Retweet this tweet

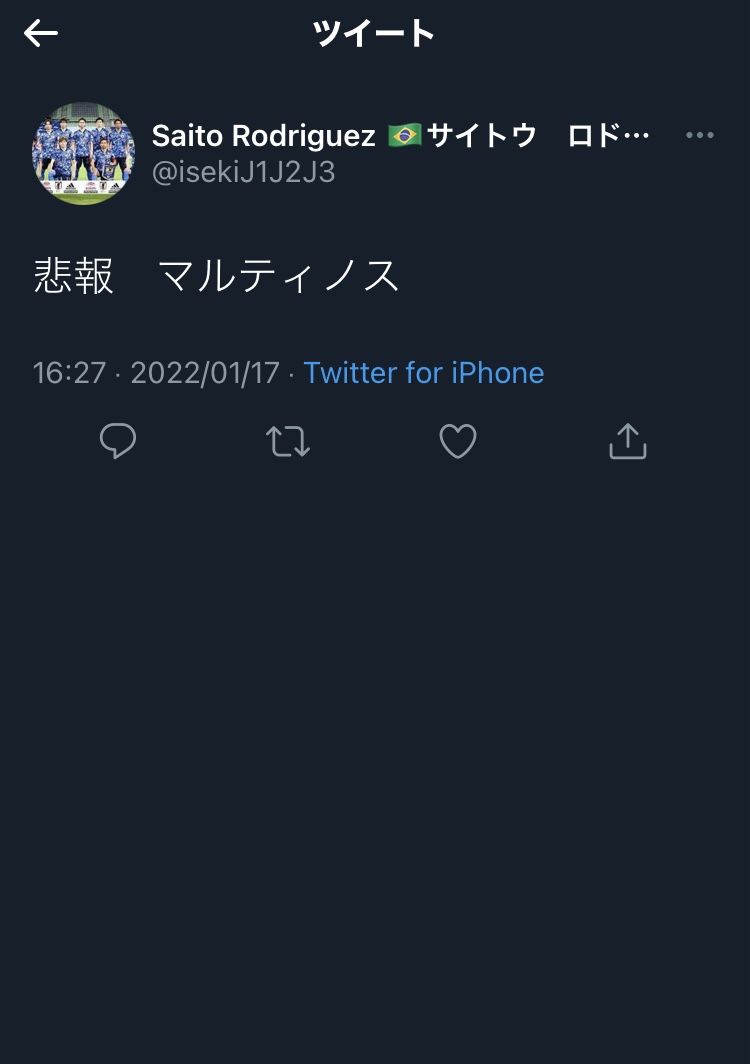pos(288,441)
